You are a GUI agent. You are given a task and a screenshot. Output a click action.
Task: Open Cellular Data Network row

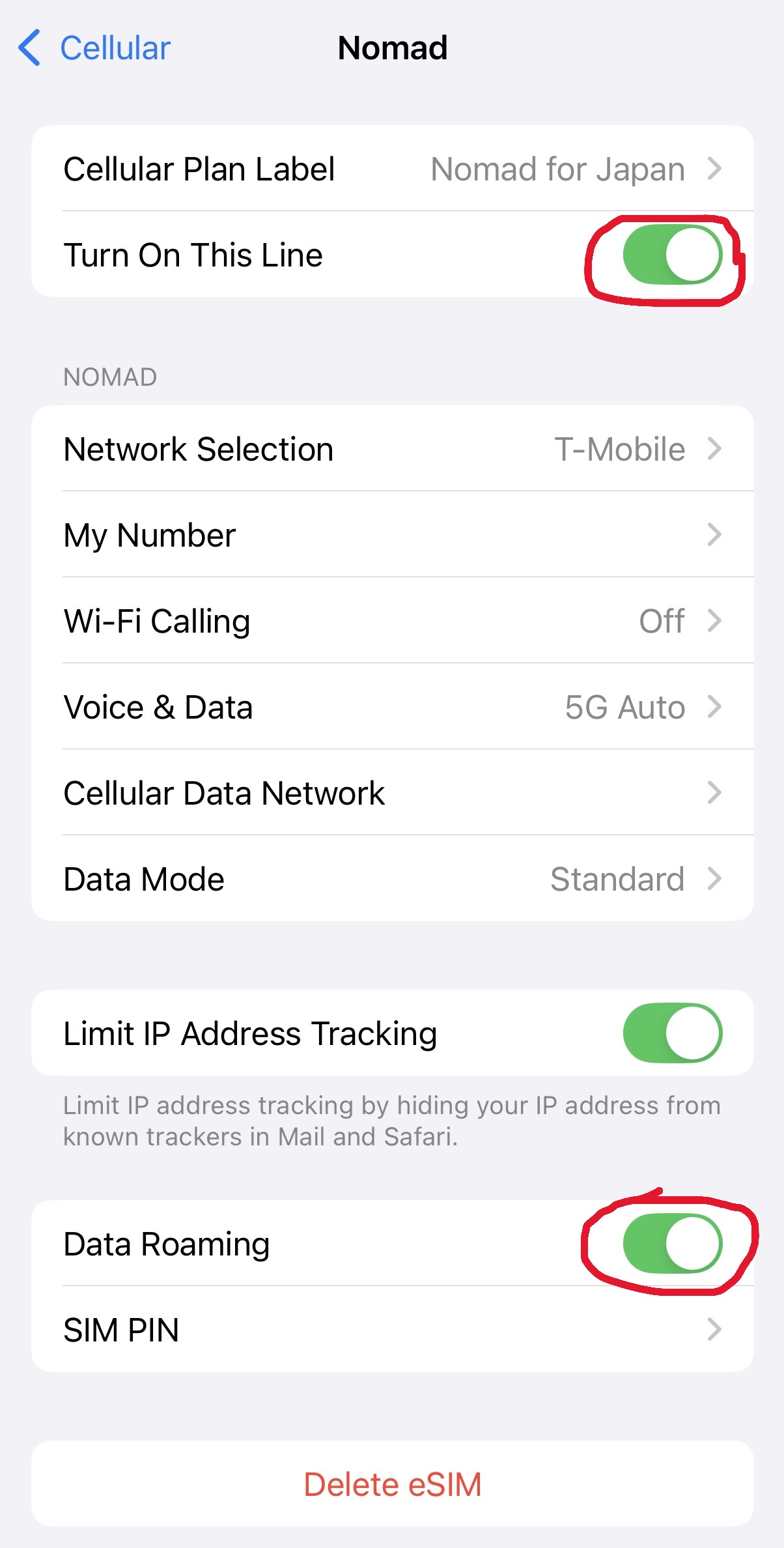point(392,793)
